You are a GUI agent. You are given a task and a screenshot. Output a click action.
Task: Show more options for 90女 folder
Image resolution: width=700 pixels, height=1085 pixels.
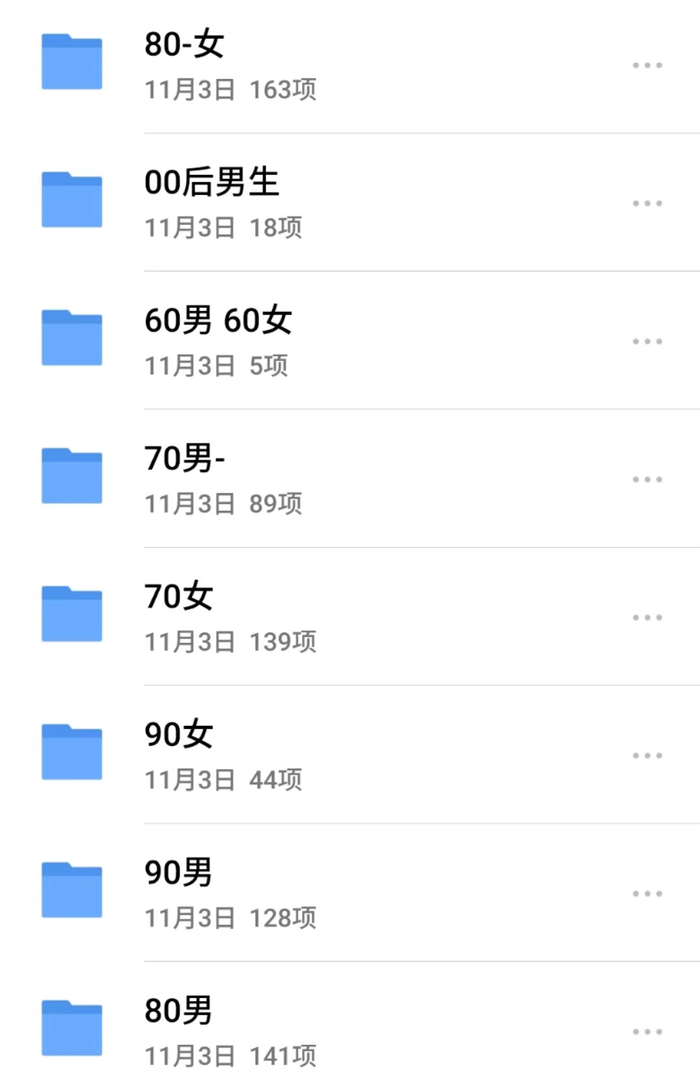pos(647,756)
